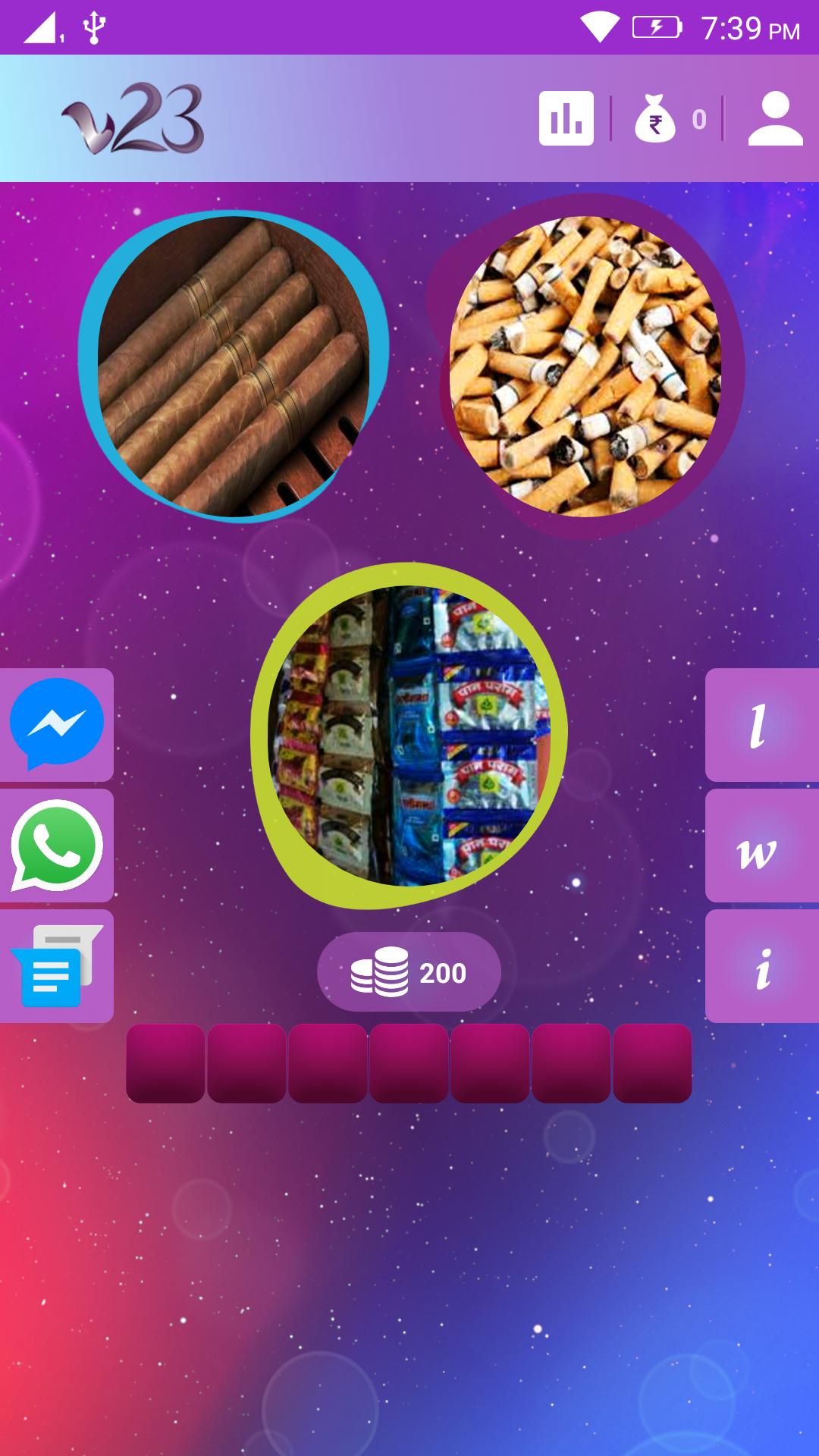Share the puzzle via Messenger
Viewport: 819px width, 1456px height.
tap(57, 724)
